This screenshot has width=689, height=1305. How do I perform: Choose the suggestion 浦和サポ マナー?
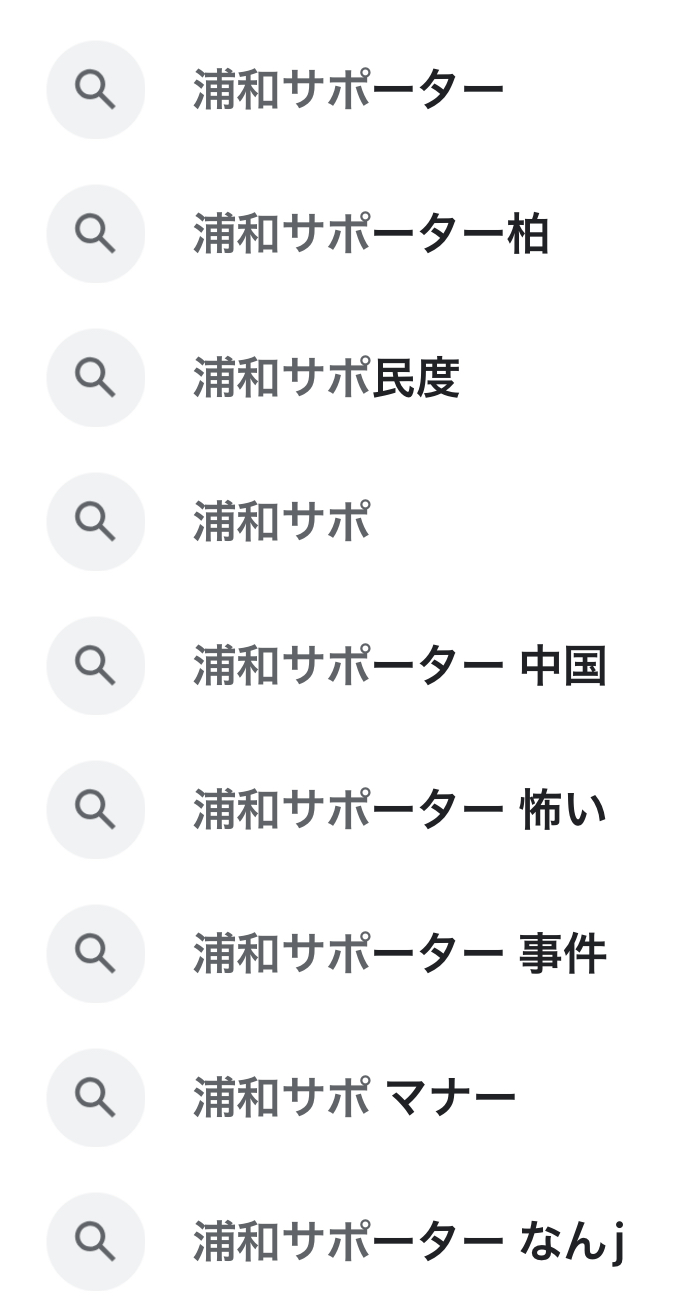pos(344,1098)
